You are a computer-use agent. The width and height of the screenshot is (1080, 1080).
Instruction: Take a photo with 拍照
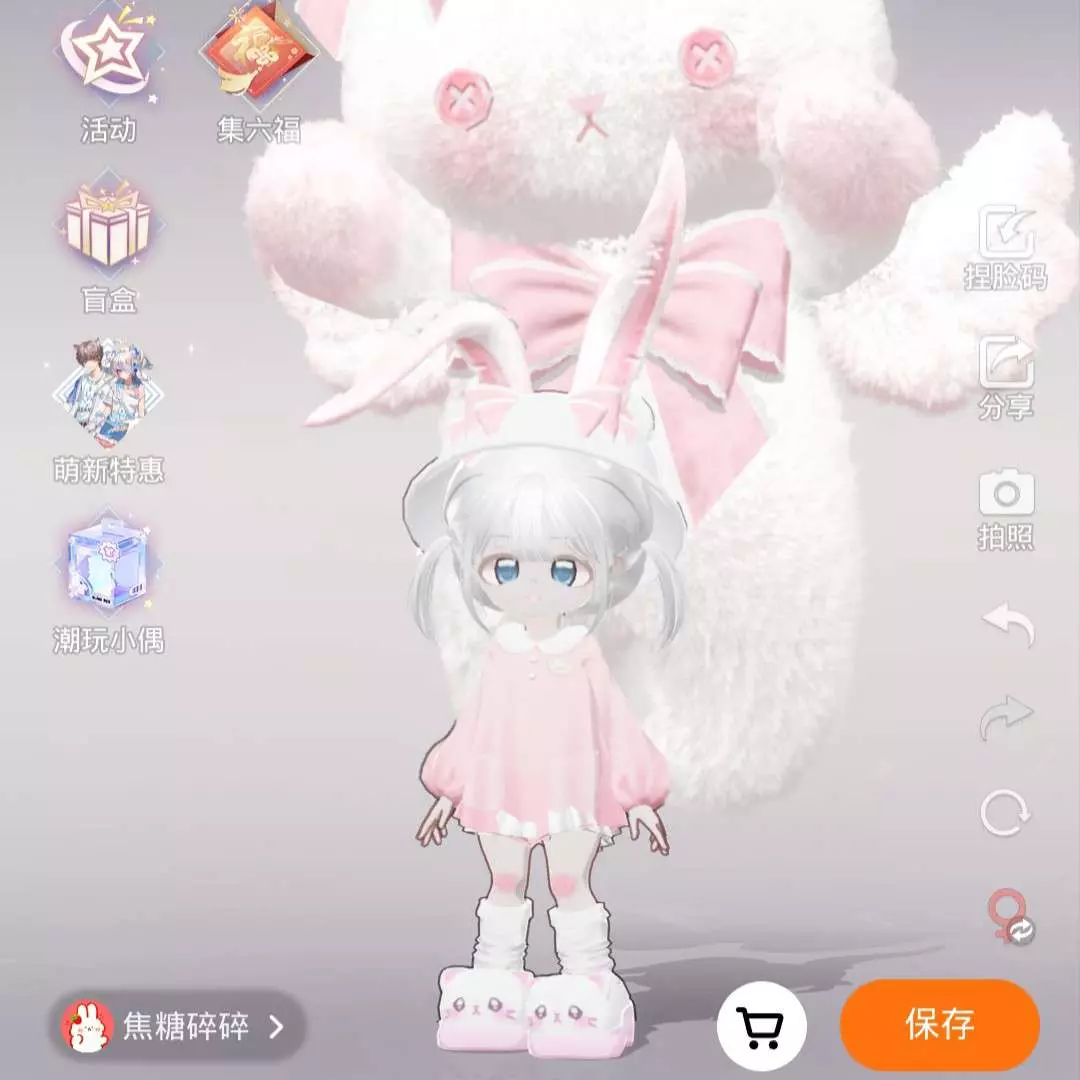tap(1005, 508)
